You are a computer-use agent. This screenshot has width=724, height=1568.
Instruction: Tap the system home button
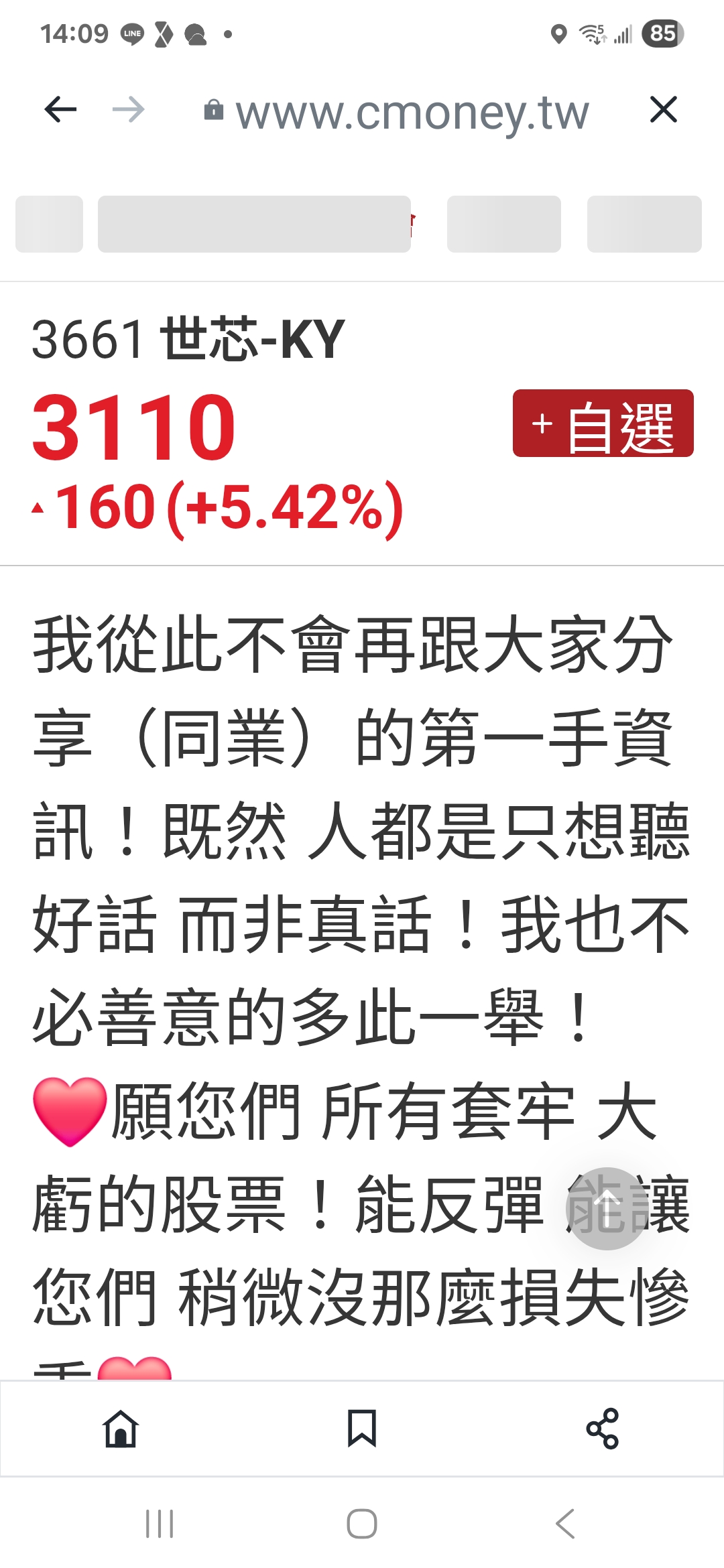coord(362,1524)
